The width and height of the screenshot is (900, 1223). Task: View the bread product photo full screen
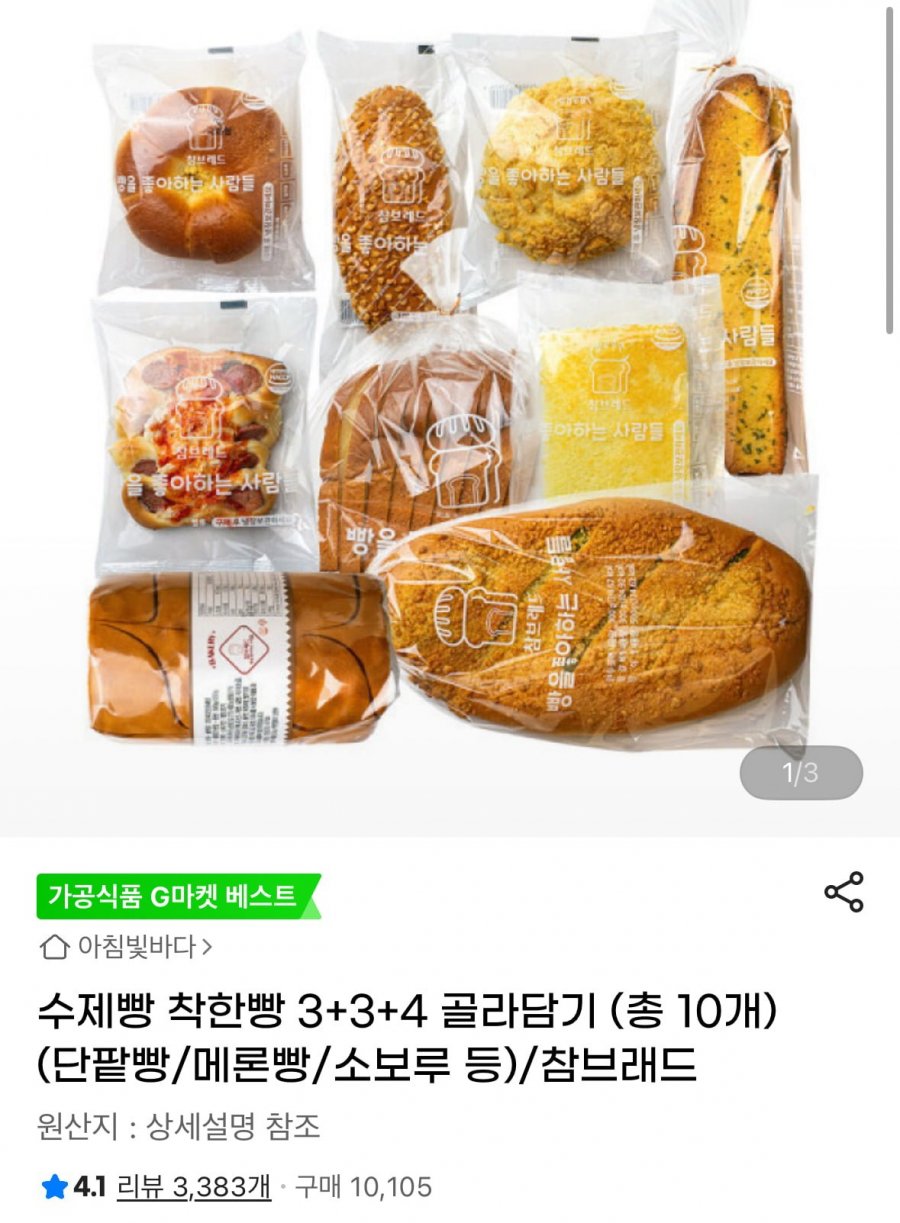(x=450, y=400)
